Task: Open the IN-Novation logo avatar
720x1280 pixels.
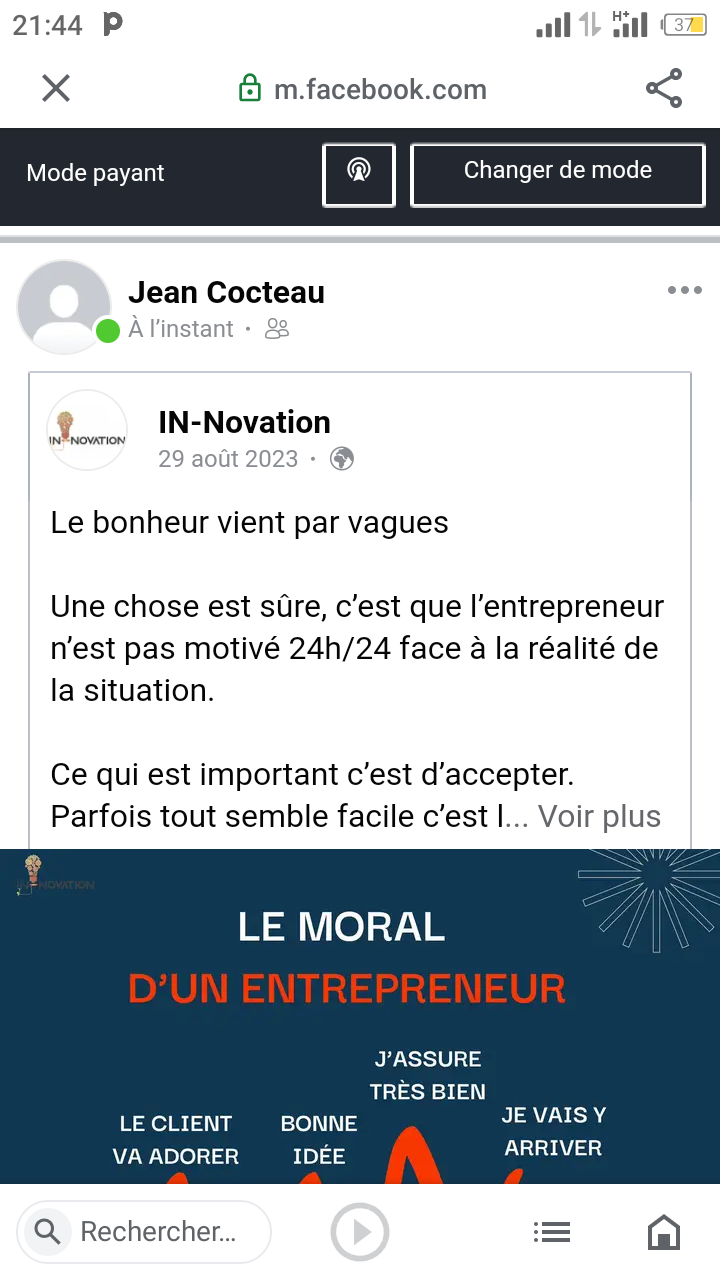Action: point(87,431)
